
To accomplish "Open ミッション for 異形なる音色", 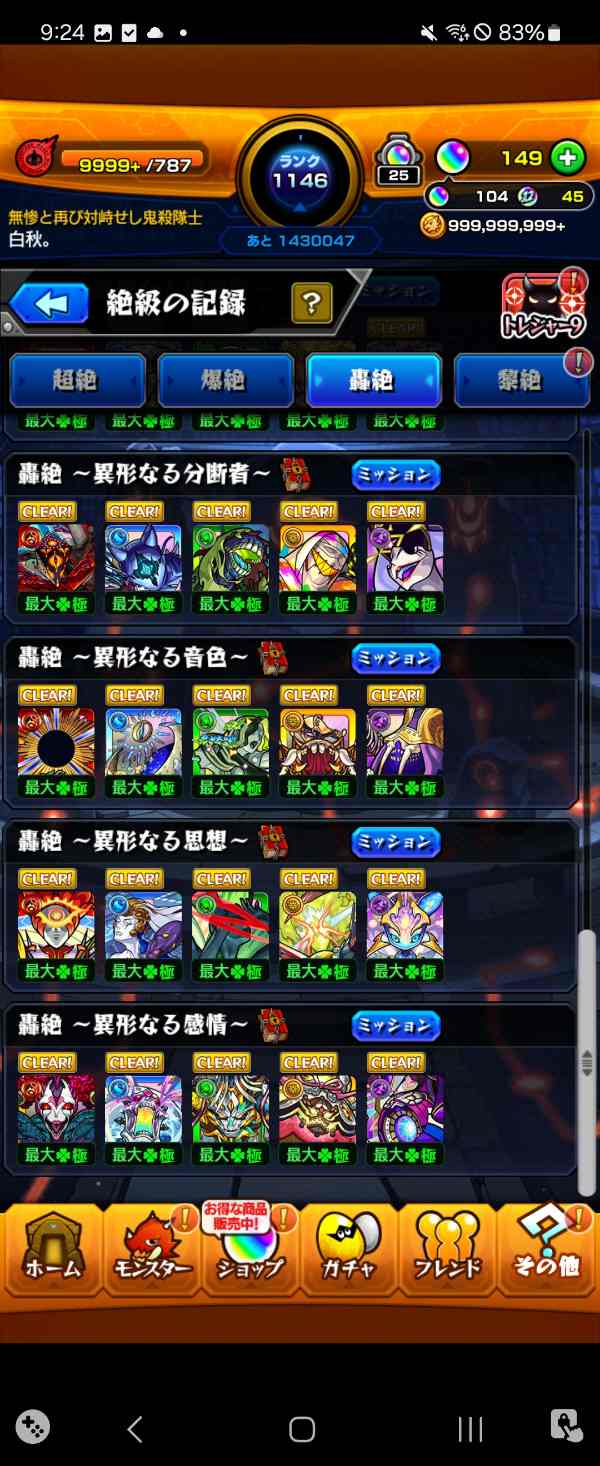I will click(396, 658).
